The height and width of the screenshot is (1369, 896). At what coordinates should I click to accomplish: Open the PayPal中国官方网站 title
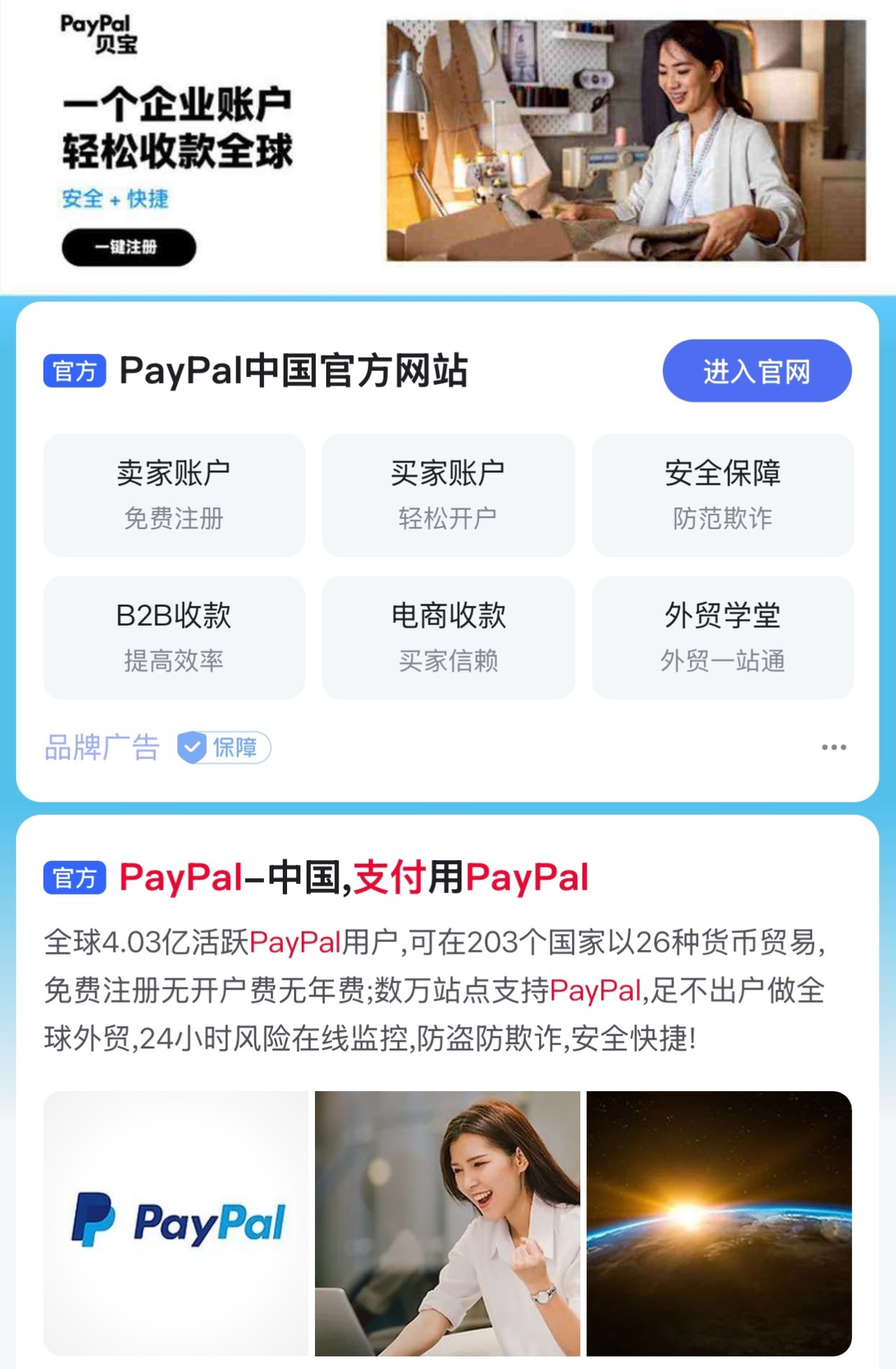pyautogui.click(x=293, y=371)
